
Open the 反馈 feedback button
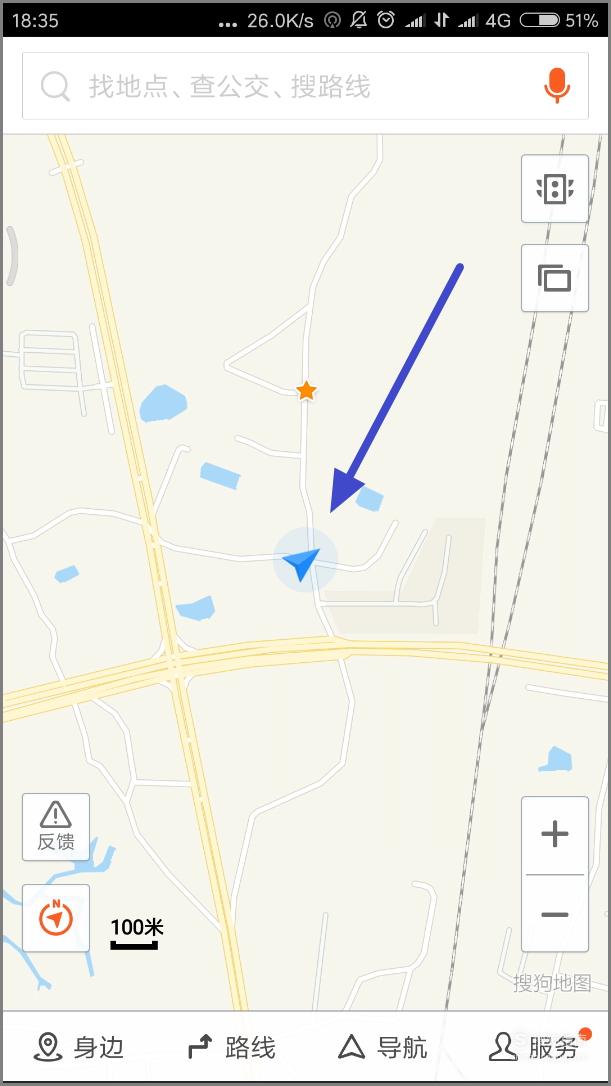pos(56,827)
